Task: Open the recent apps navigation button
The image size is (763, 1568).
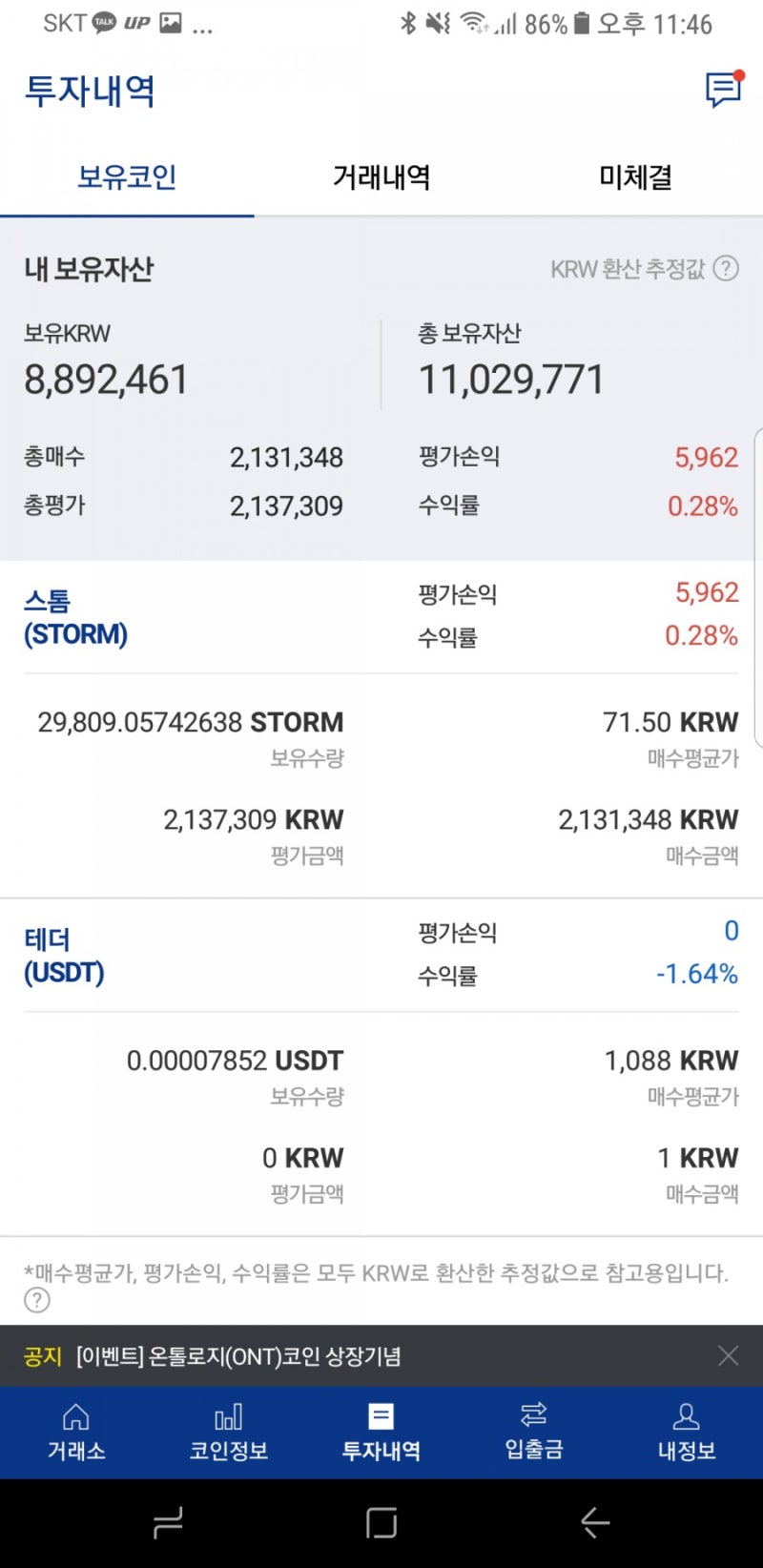Action: coord(168,1523)
